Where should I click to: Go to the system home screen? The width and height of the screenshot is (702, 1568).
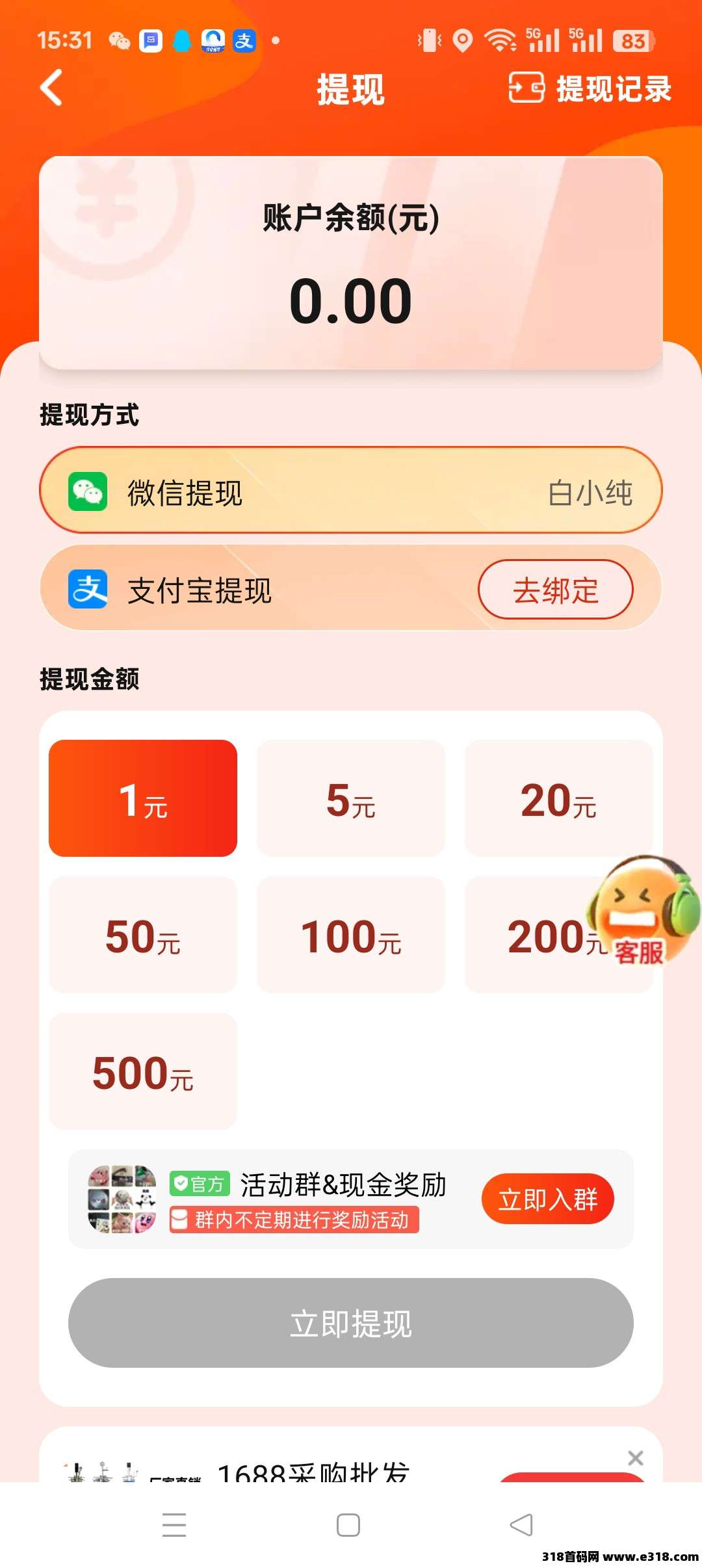tap(348, 1525)
